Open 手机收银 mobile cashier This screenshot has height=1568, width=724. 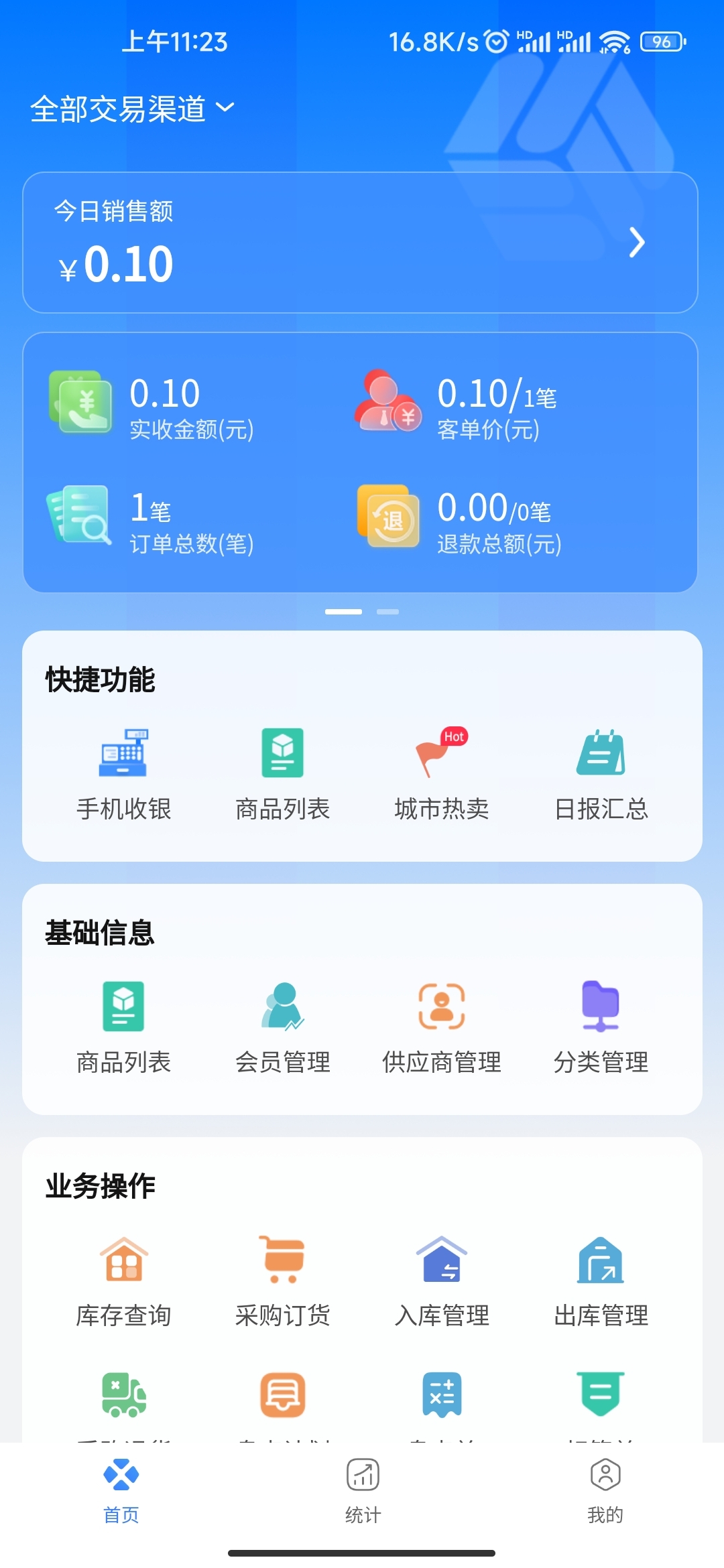[123, 774]
